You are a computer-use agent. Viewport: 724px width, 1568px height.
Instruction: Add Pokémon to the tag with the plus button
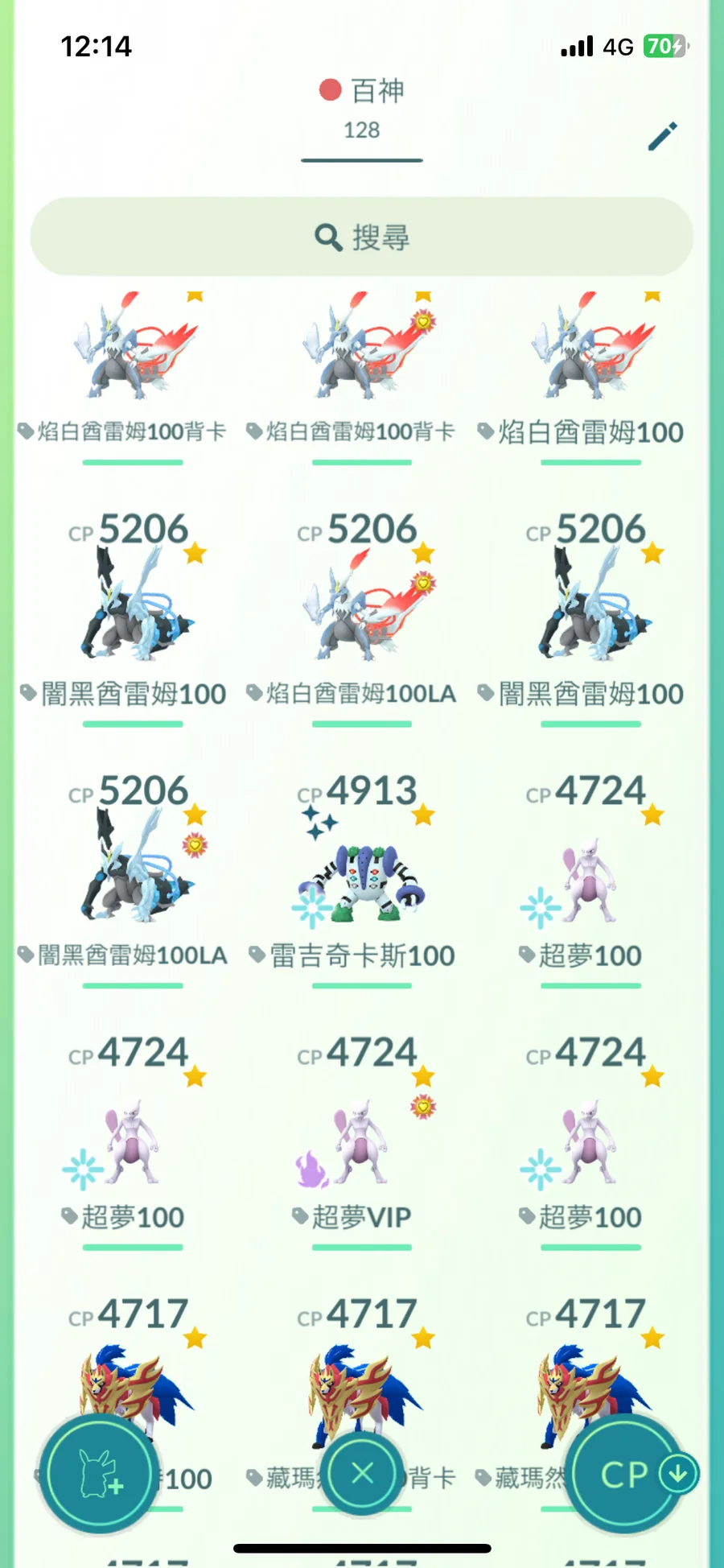coord(100,1474)
